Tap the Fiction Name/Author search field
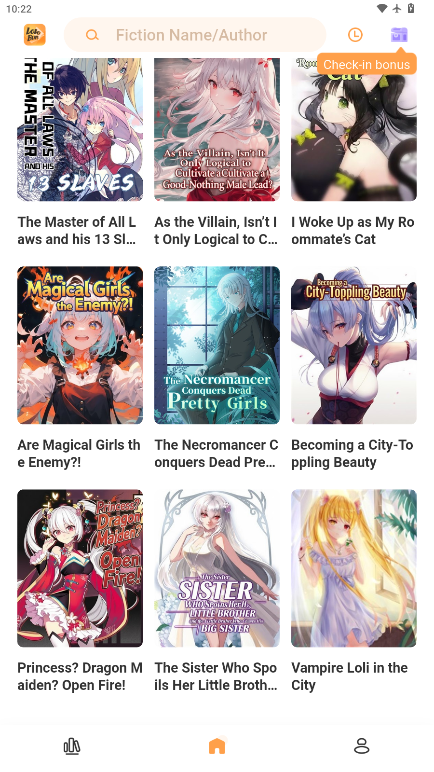Image resolution: width=434 pixels, height=772 pixels. point(195,35)
